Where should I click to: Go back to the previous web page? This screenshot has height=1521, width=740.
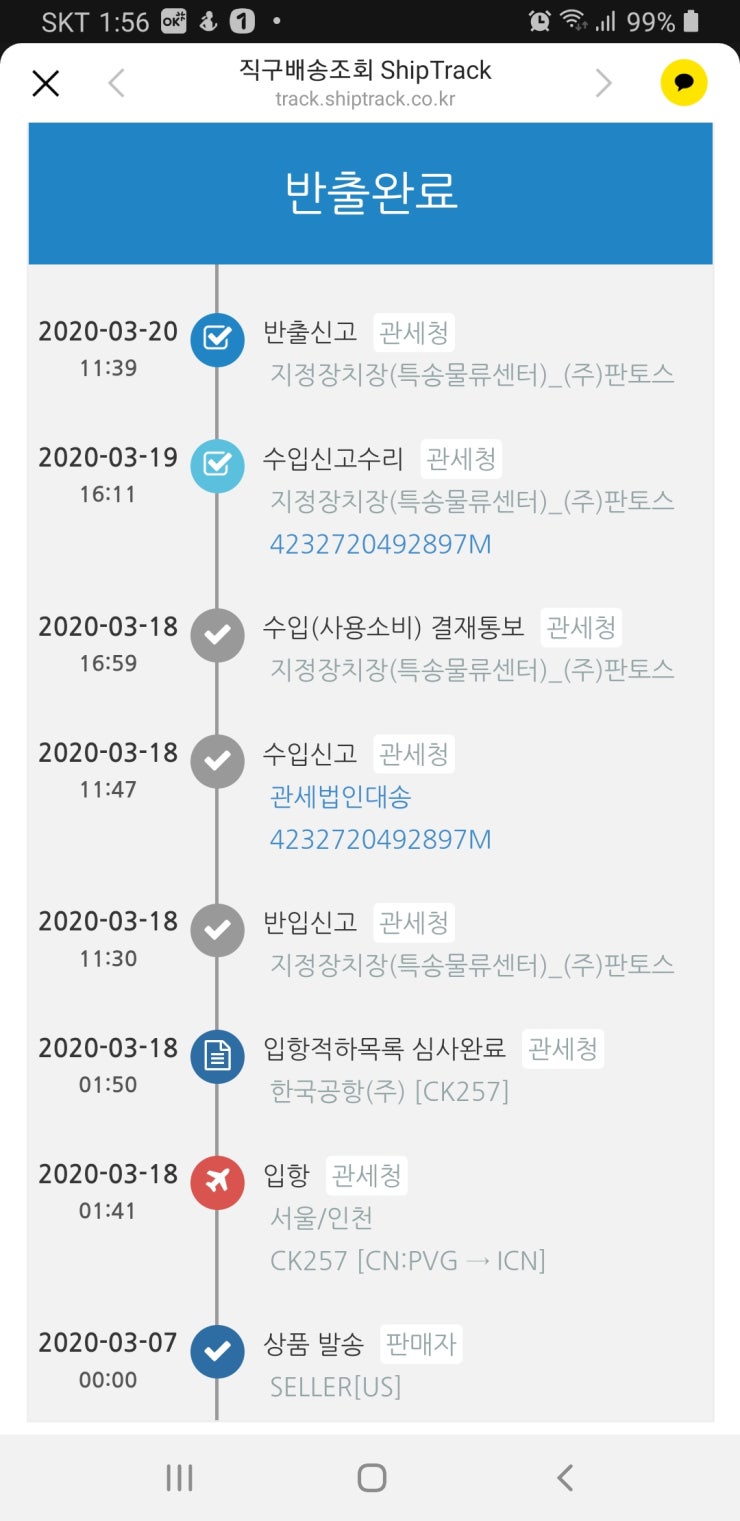click(116, 84)
